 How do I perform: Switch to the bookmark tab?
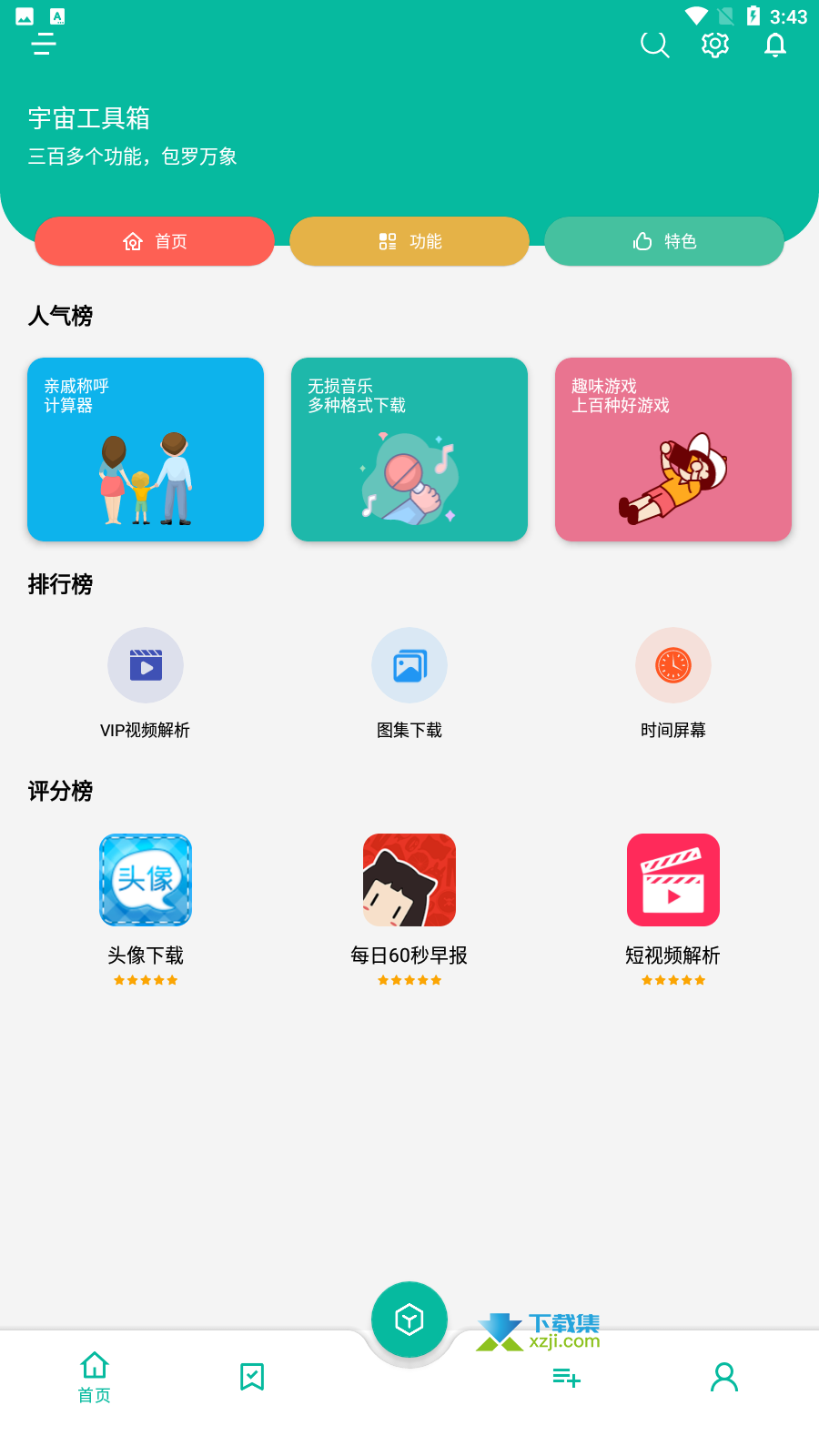252,1377
